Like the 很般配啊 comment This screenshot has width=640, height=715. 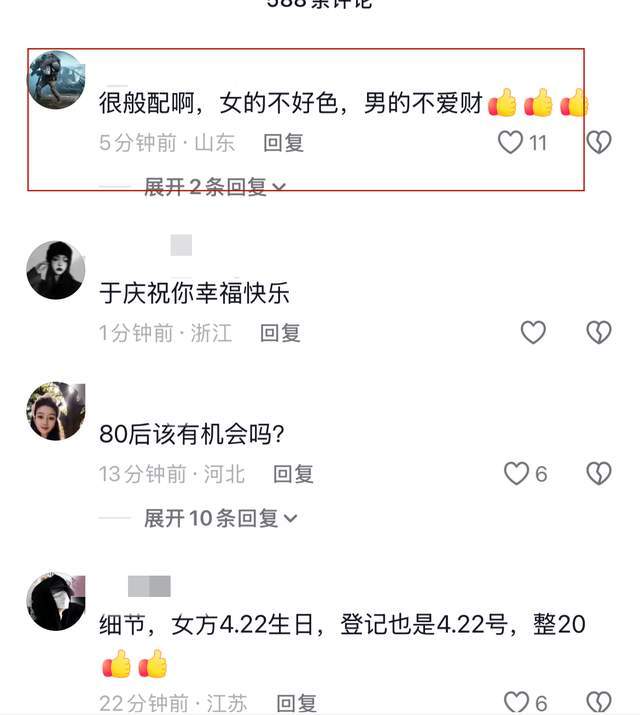[x=511, y=143]
